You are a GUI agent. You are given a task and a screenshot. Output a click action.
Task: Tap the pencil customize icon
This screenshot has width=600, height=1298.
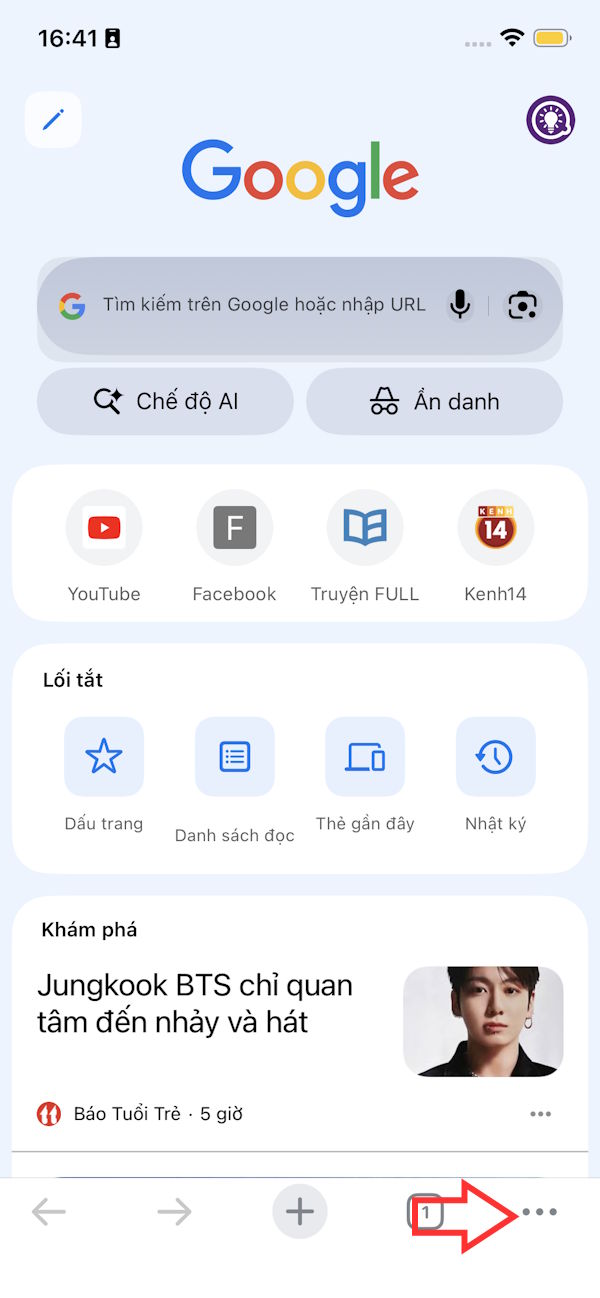click(53, 120)
